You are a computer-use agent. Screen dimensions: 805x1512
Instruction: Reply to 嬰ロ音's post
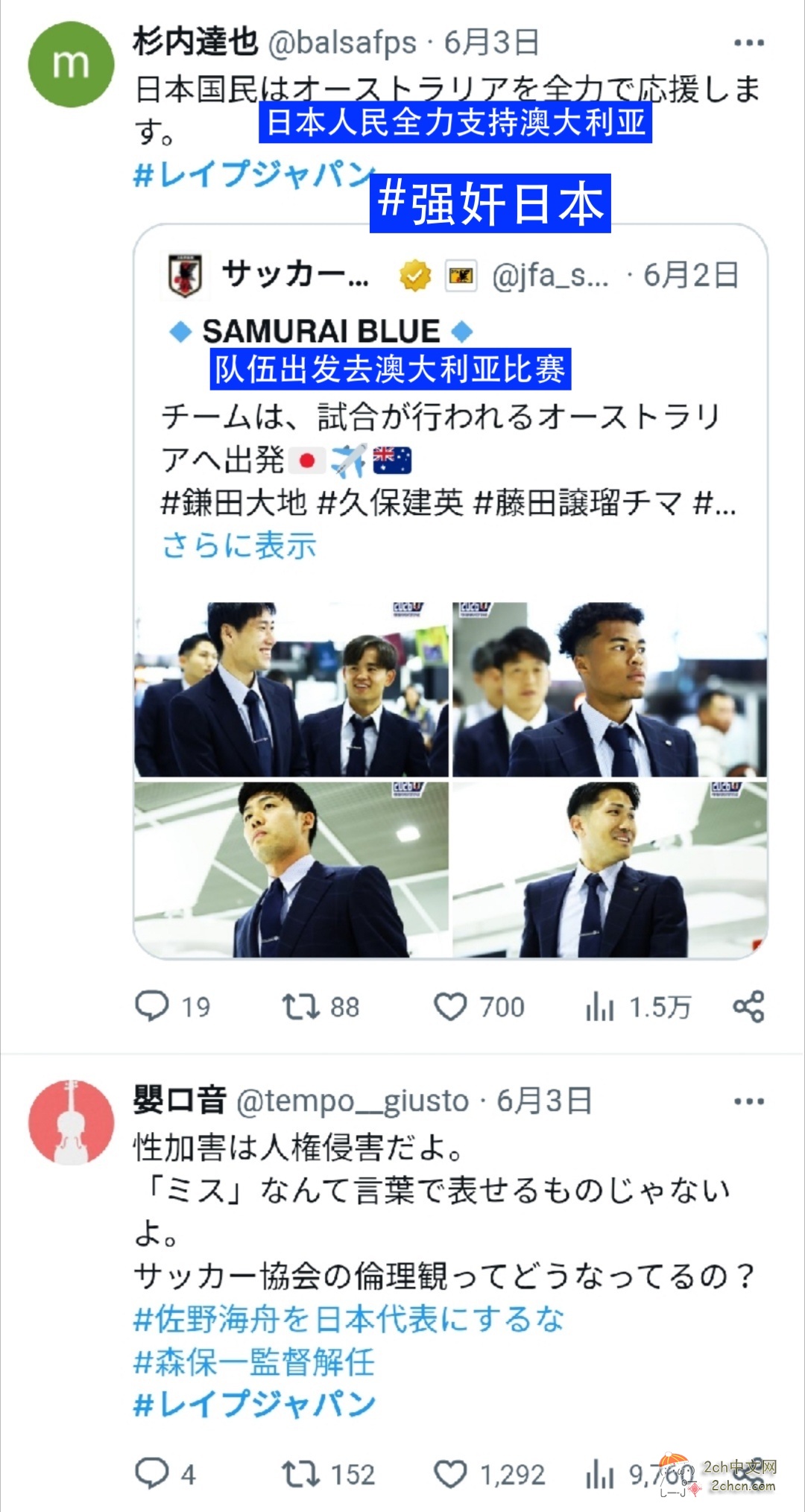(x=153, y=1473)
